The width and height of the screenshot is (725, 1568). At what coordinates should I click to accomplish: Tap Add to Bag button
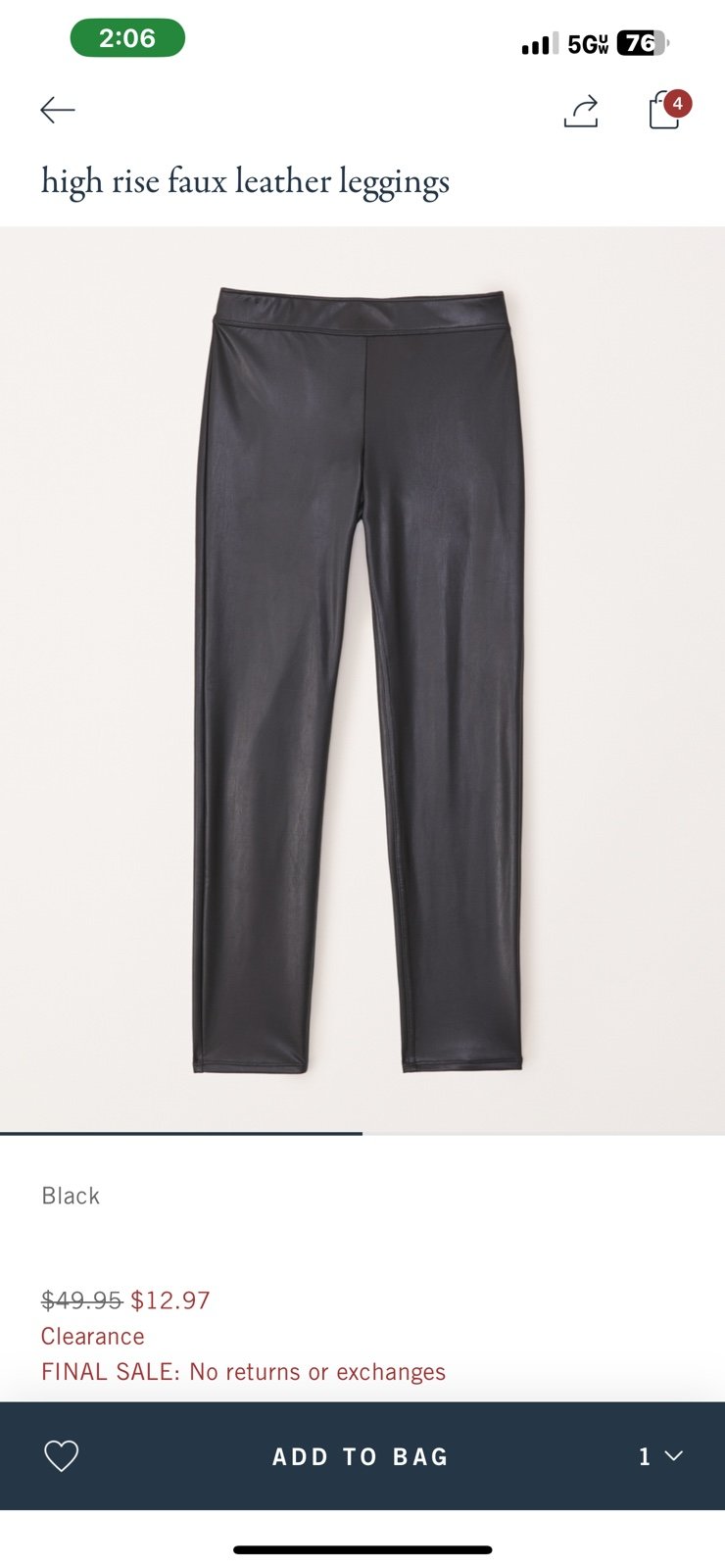361,1456
